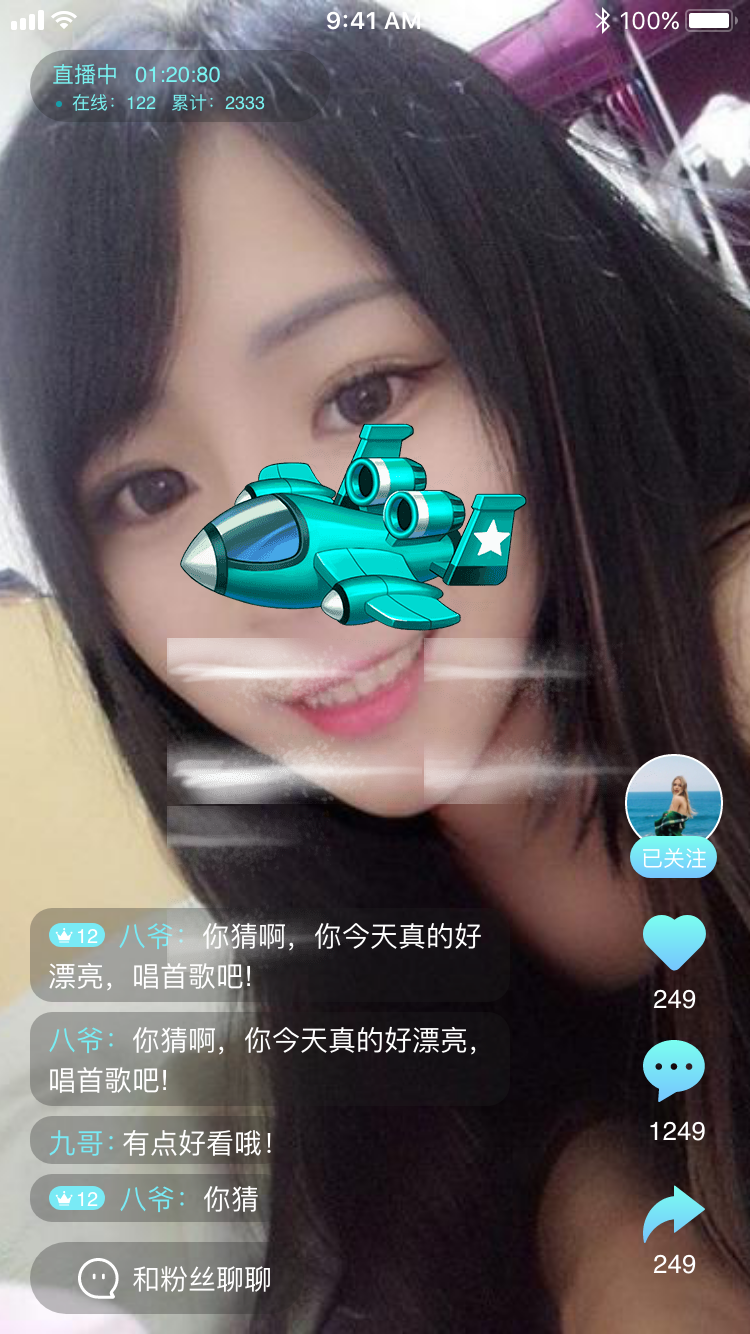Tap the heart like icon
750x1334 pixels.
674,941
